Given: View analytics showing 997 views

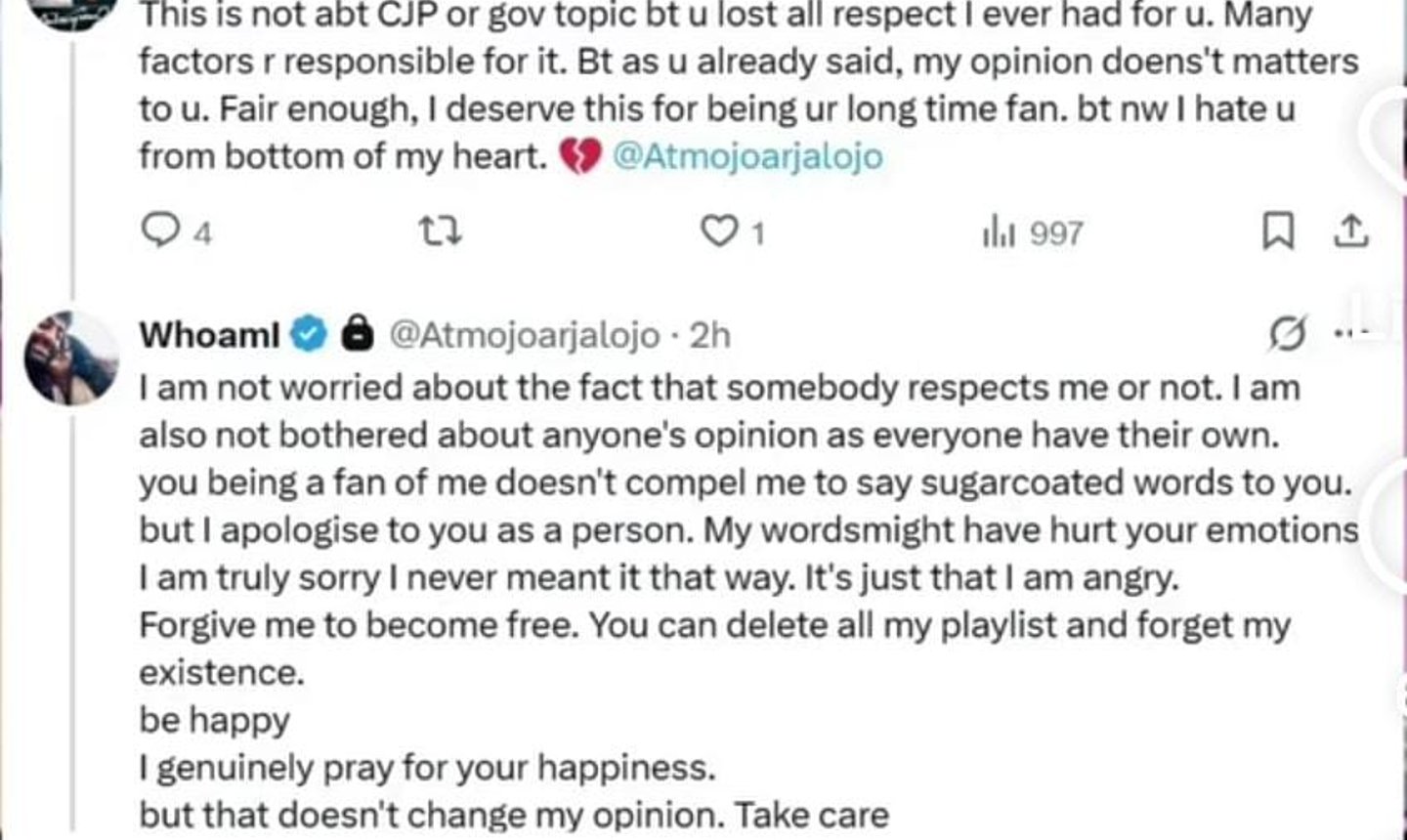Looking at the screenshot, I should click(1032, 232).
